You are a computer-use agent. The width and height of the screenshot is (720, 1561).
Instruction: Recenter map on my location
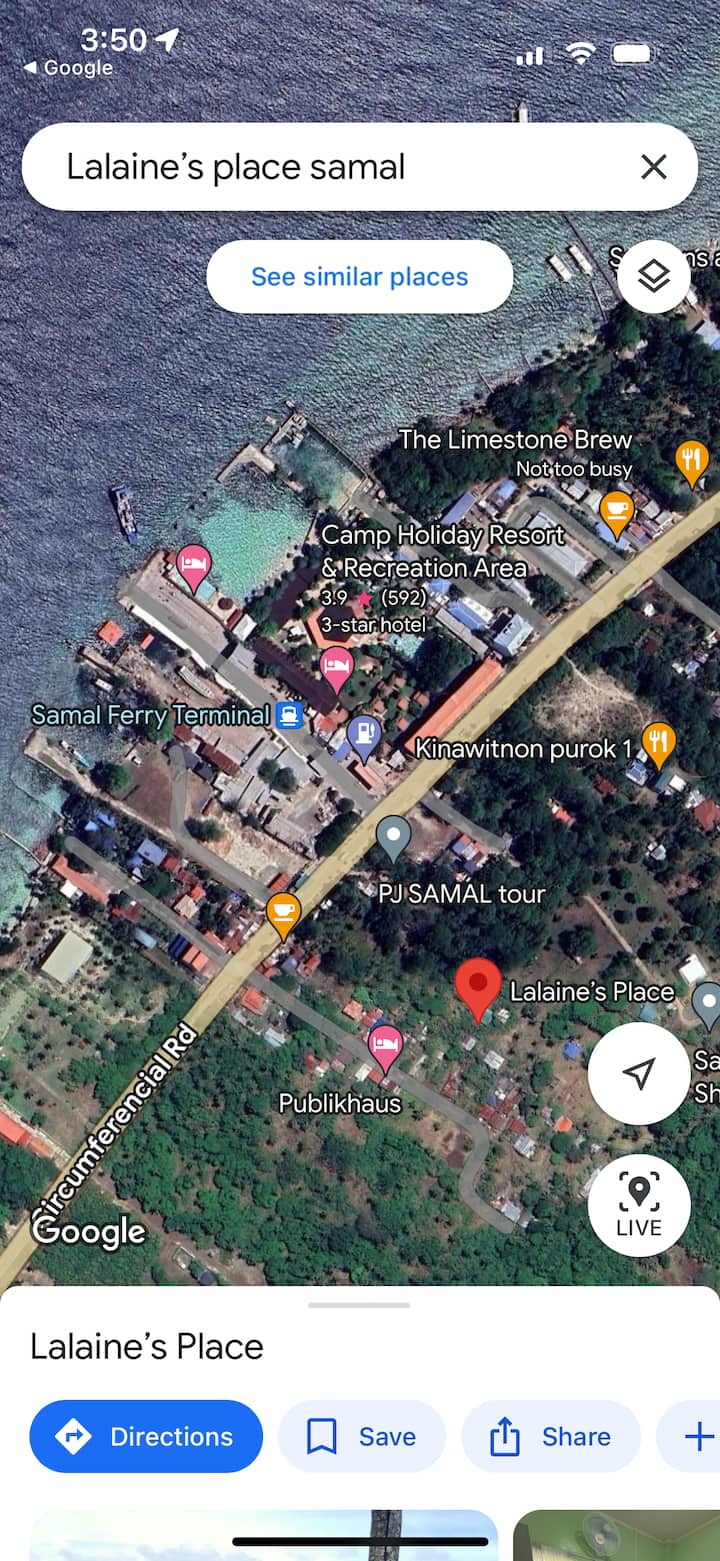tap(638, 1073)
